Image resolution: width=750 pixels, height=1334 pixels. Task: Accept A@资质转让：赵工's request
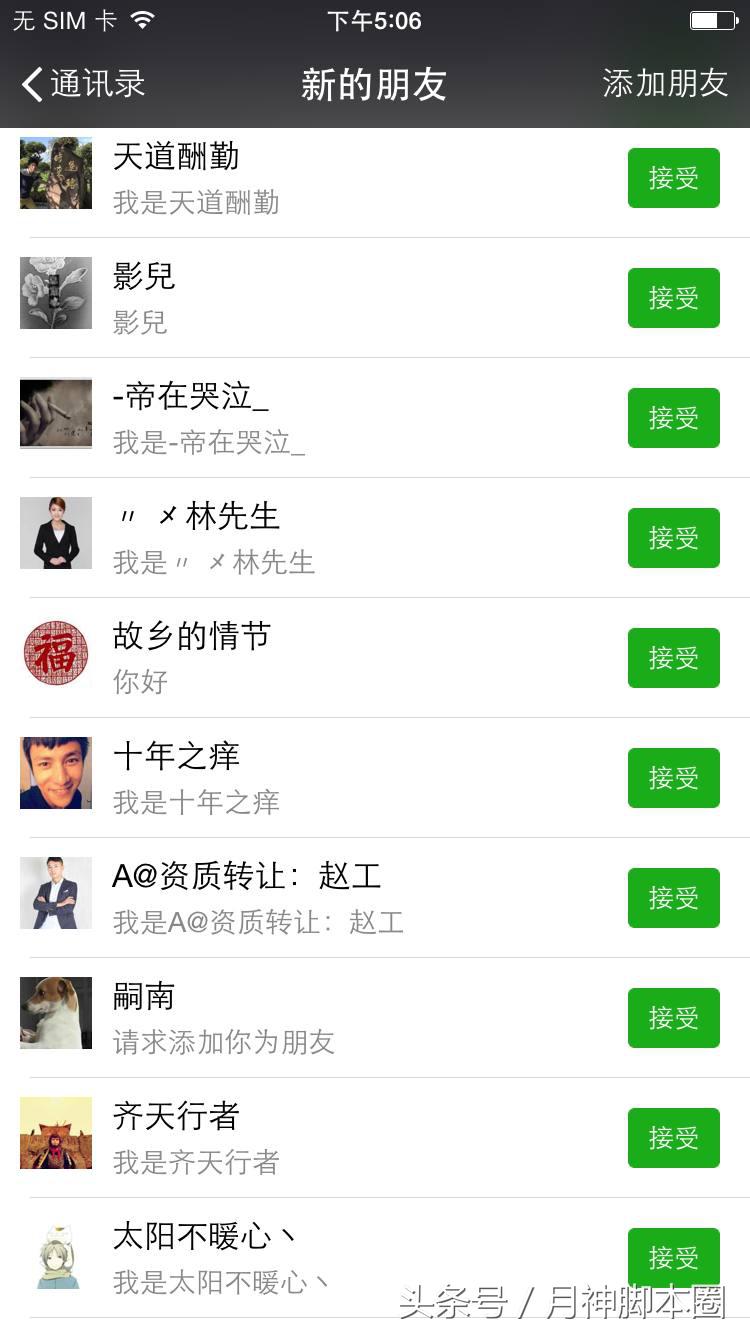point(673,898)
